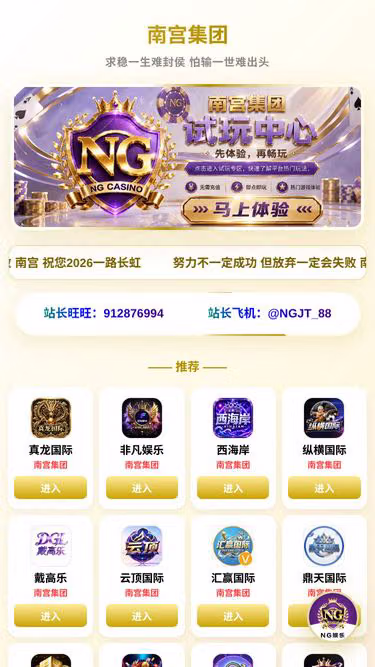The height and width of the screenshot is (667, 375).
Task: Open the 站长飞机 @NGJT_88 contact
Action: (270, 314)
